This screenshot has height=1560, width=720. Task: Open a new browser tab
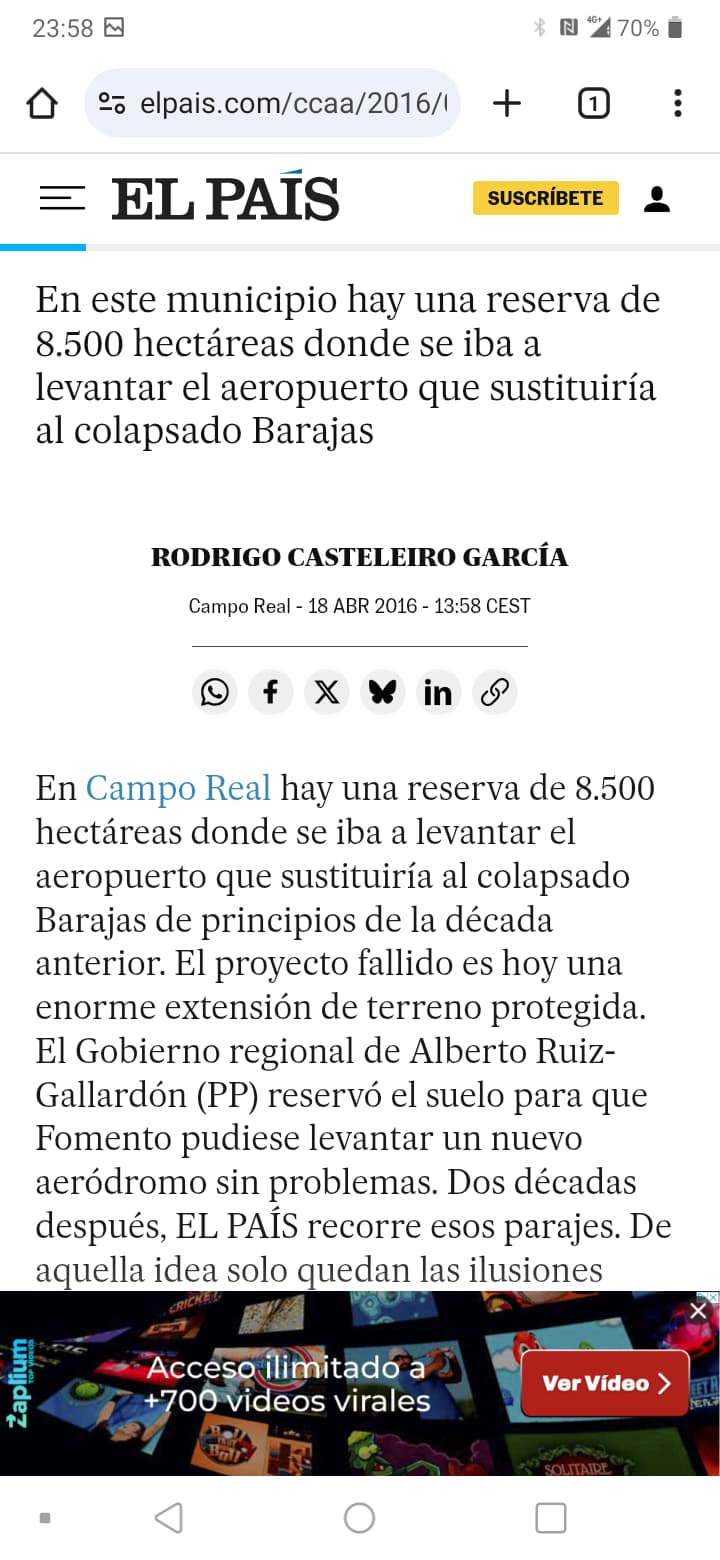point(506,102)
